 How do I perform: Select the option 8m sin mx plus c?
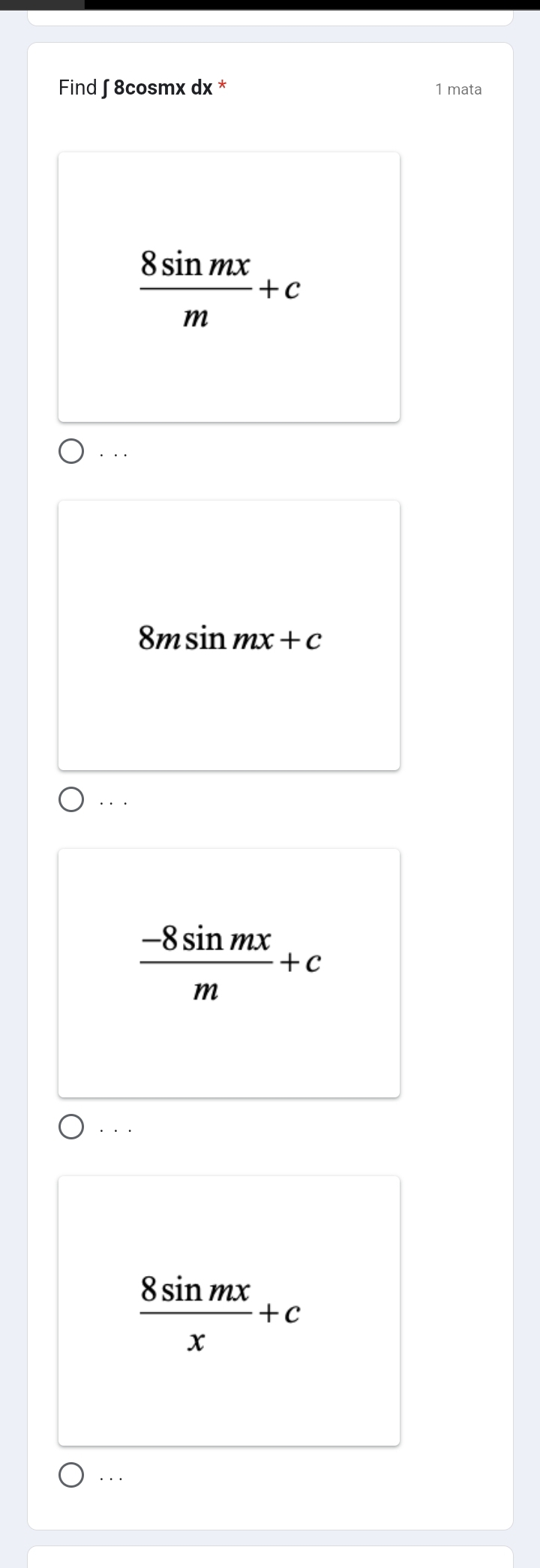tap(71, 800)
